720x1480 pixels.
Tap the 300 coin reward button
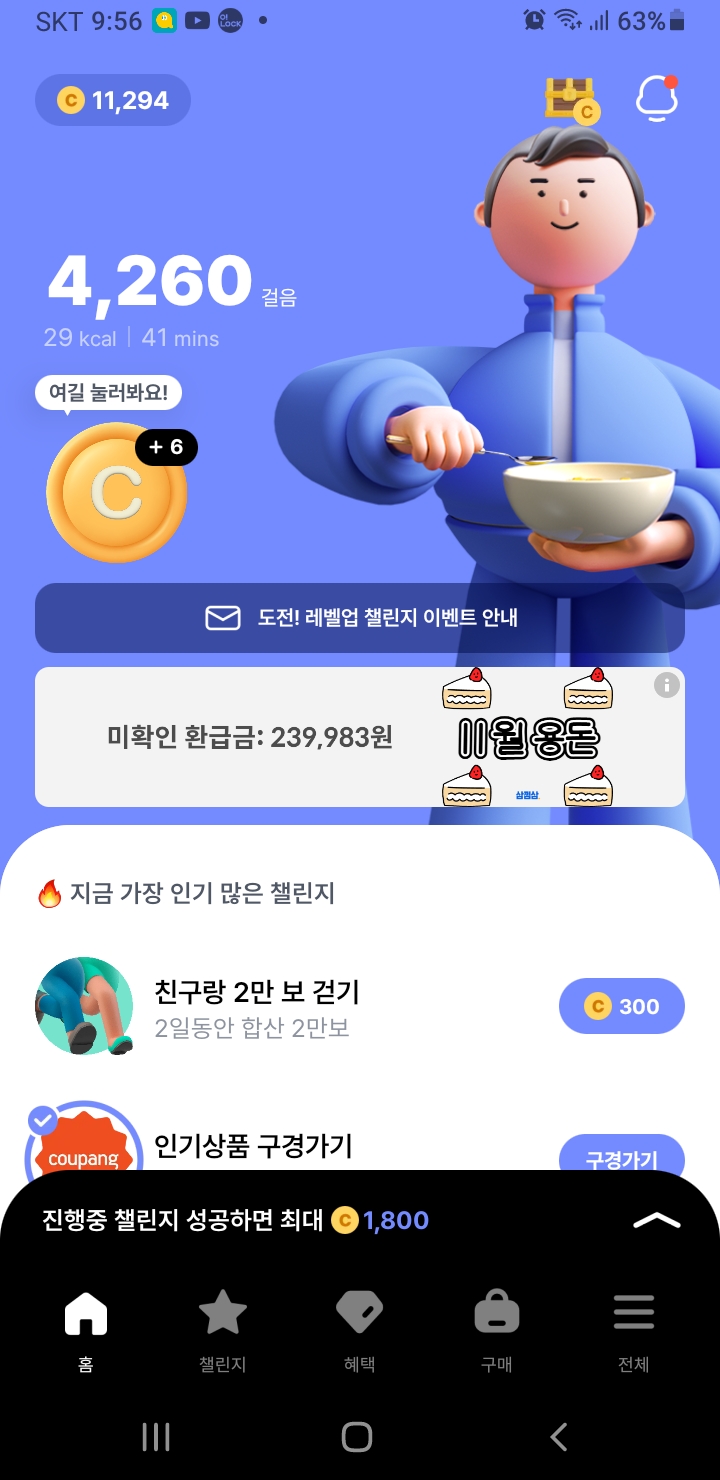(x=622, y=1006)
